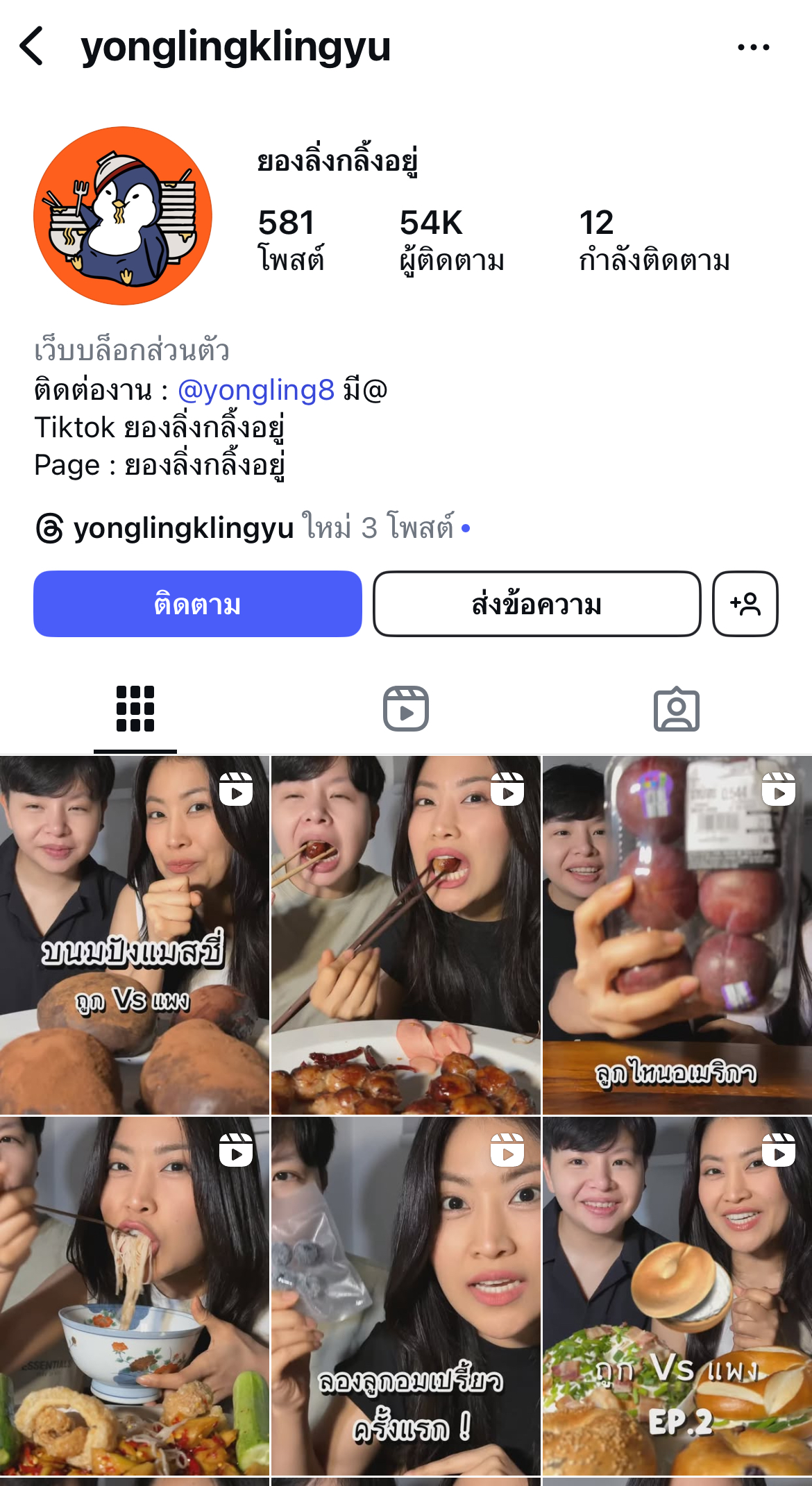Image resolution: width=812 pixels, height=1486 pixels.
Task: Open the ถูก Vs แพง EP.2 reel
Action: tap(677, 1296)
